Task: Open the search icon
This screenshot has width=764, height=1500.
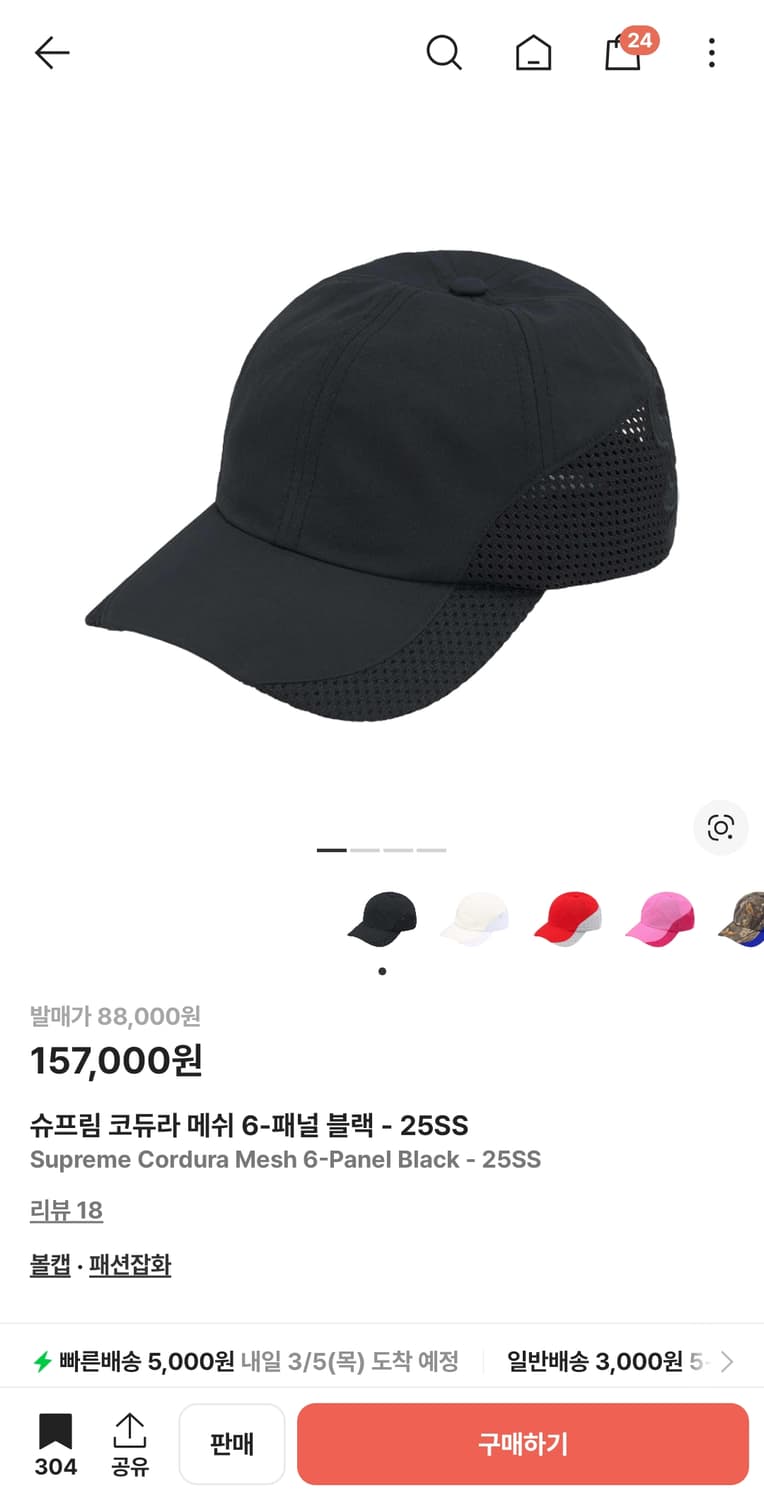Action: point(444,53)
